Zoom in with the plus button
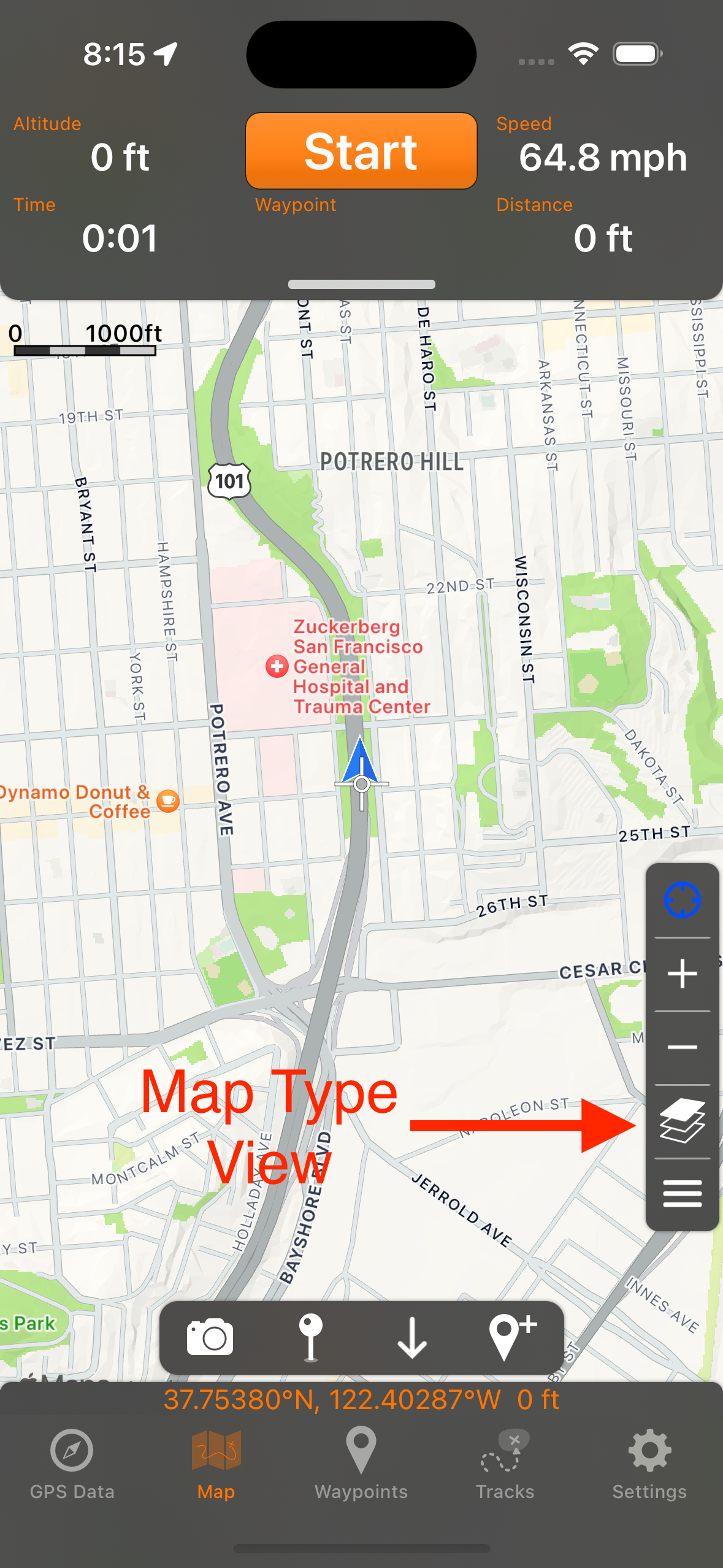Image resolution: width=723 pixels, height=1568 pixels. coord(682,974)
